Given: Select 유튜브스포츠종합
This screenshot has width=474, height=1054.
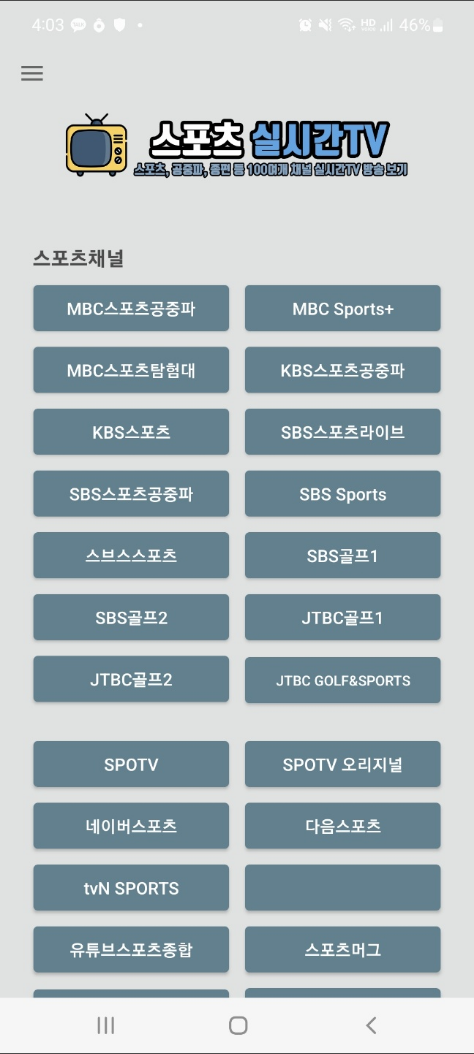Looking at the screenshot, I should (x=131, y=950).
